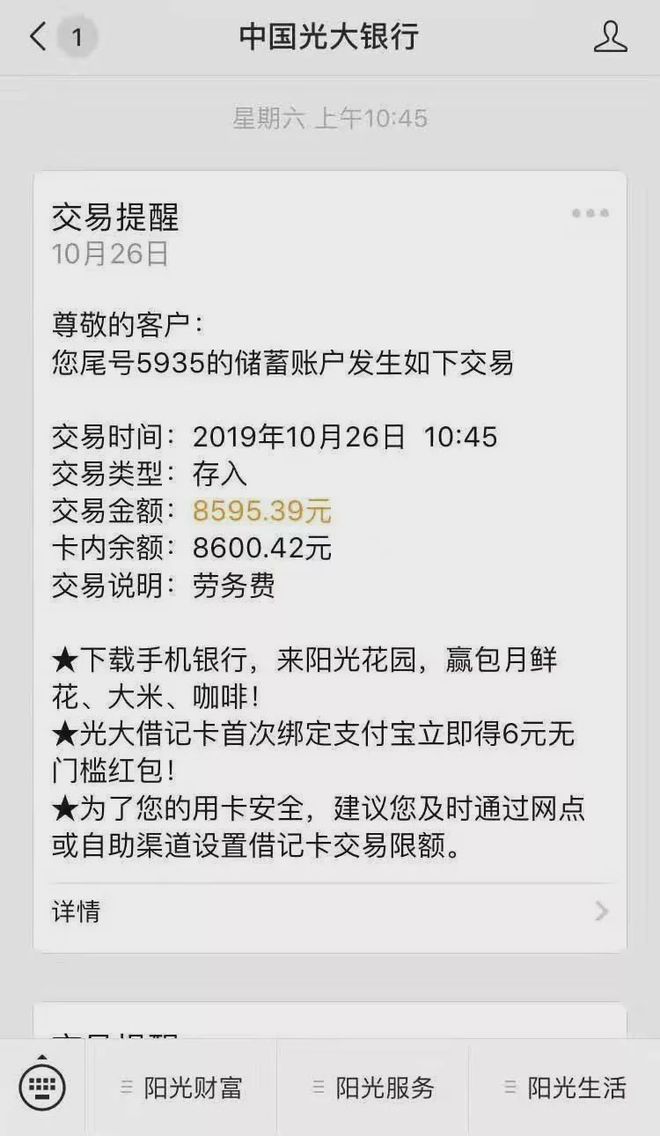Open the three-dot menu on 交易提醒 card
The width and height of the screenshot is (660, 1136).
(x=590, y=213)
